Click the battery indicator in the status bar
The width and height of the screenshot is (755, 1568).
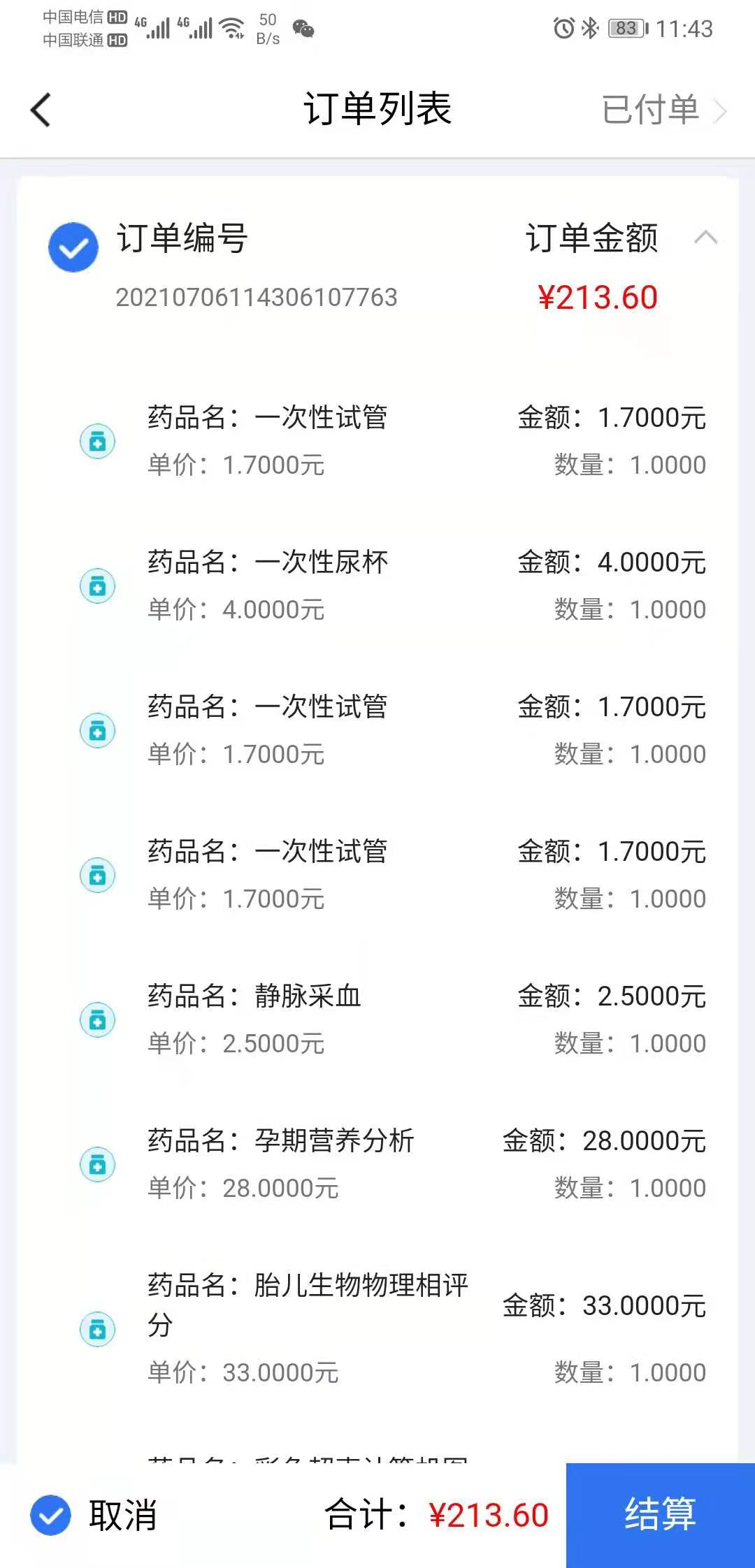coord(624,28)
